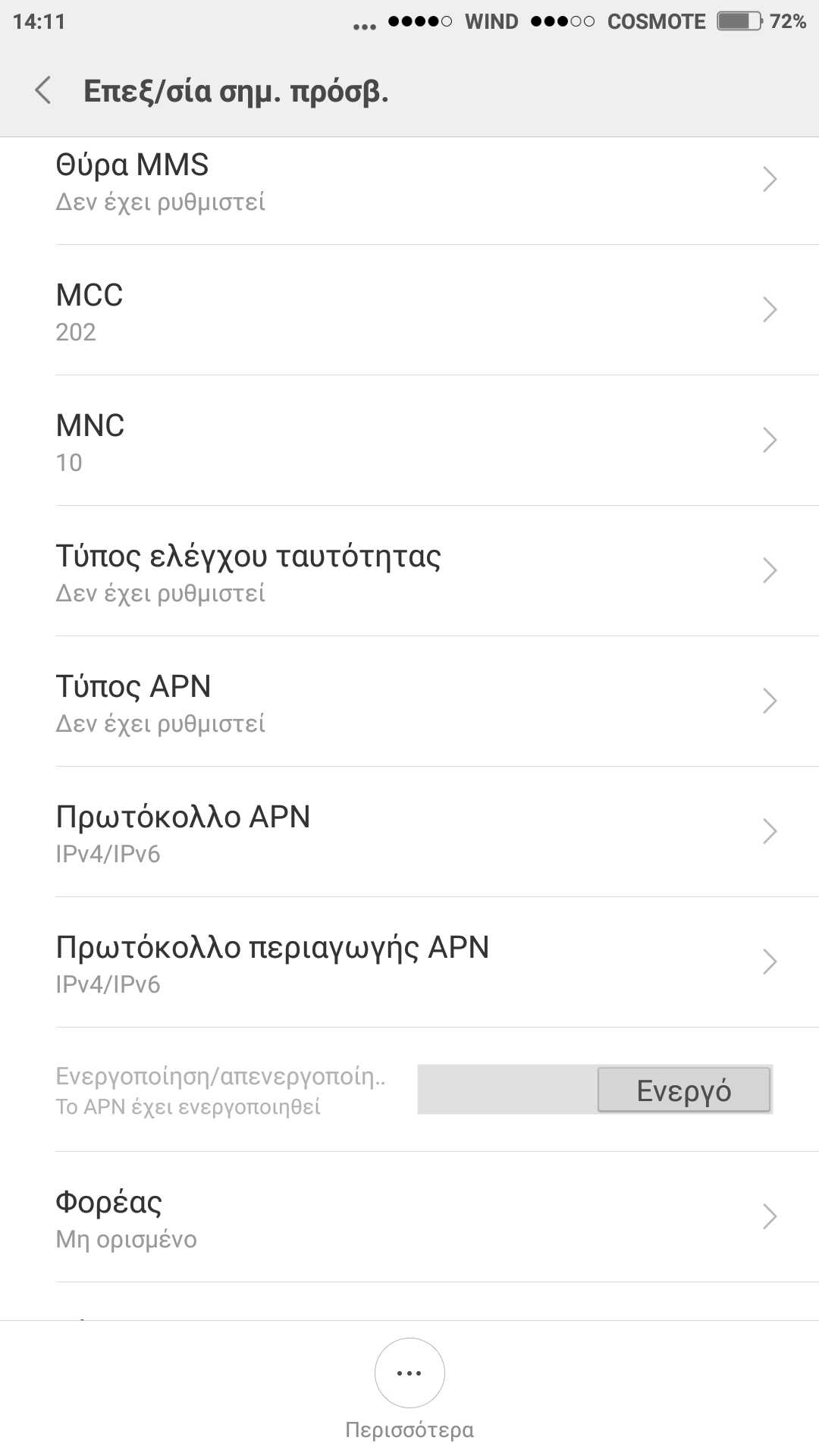Open the Φορέας setting
The image size is (819, 1456).
pos(409,1218)
